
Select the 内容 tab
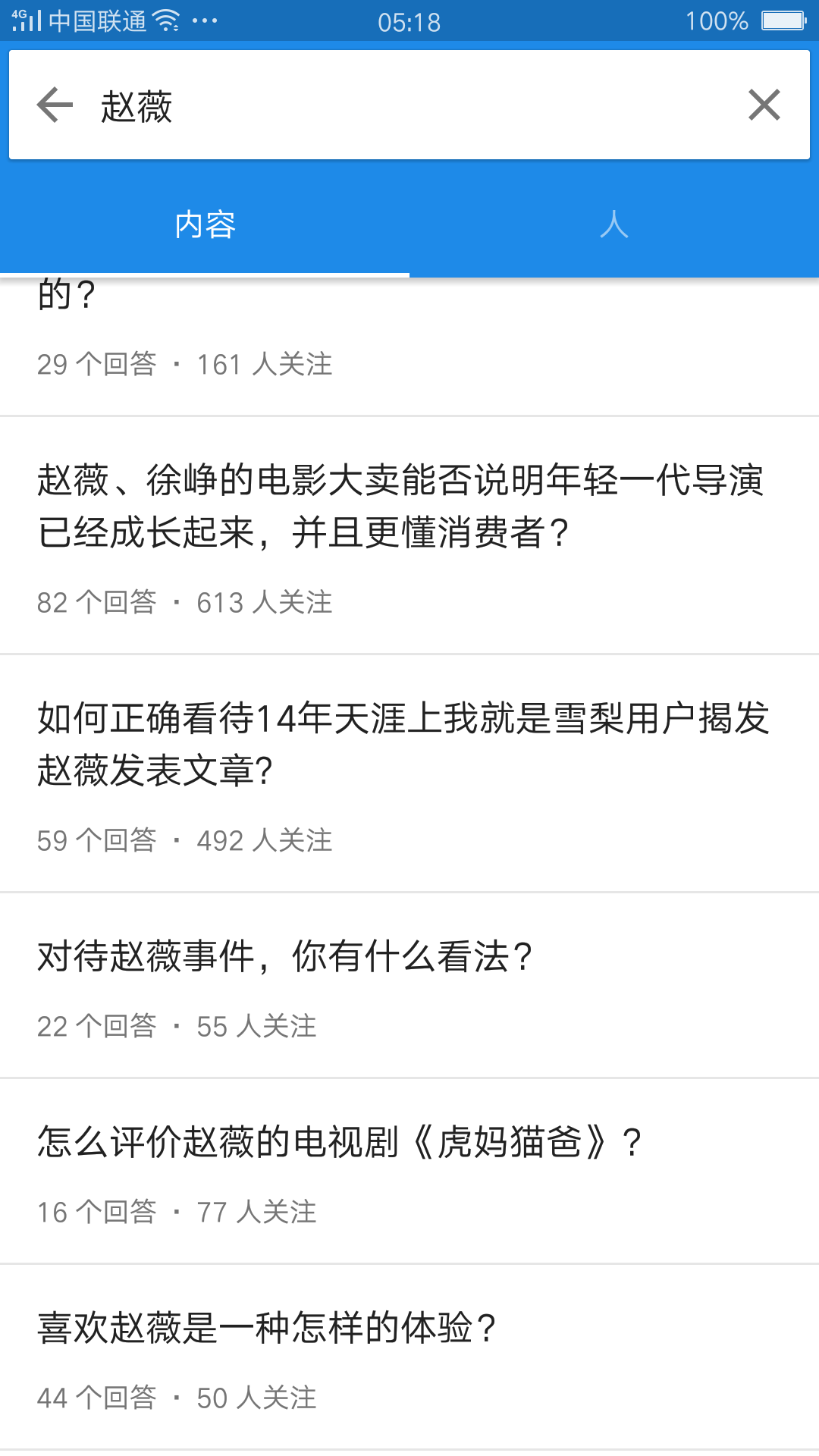pyautogui.click(x=205, y=224)
